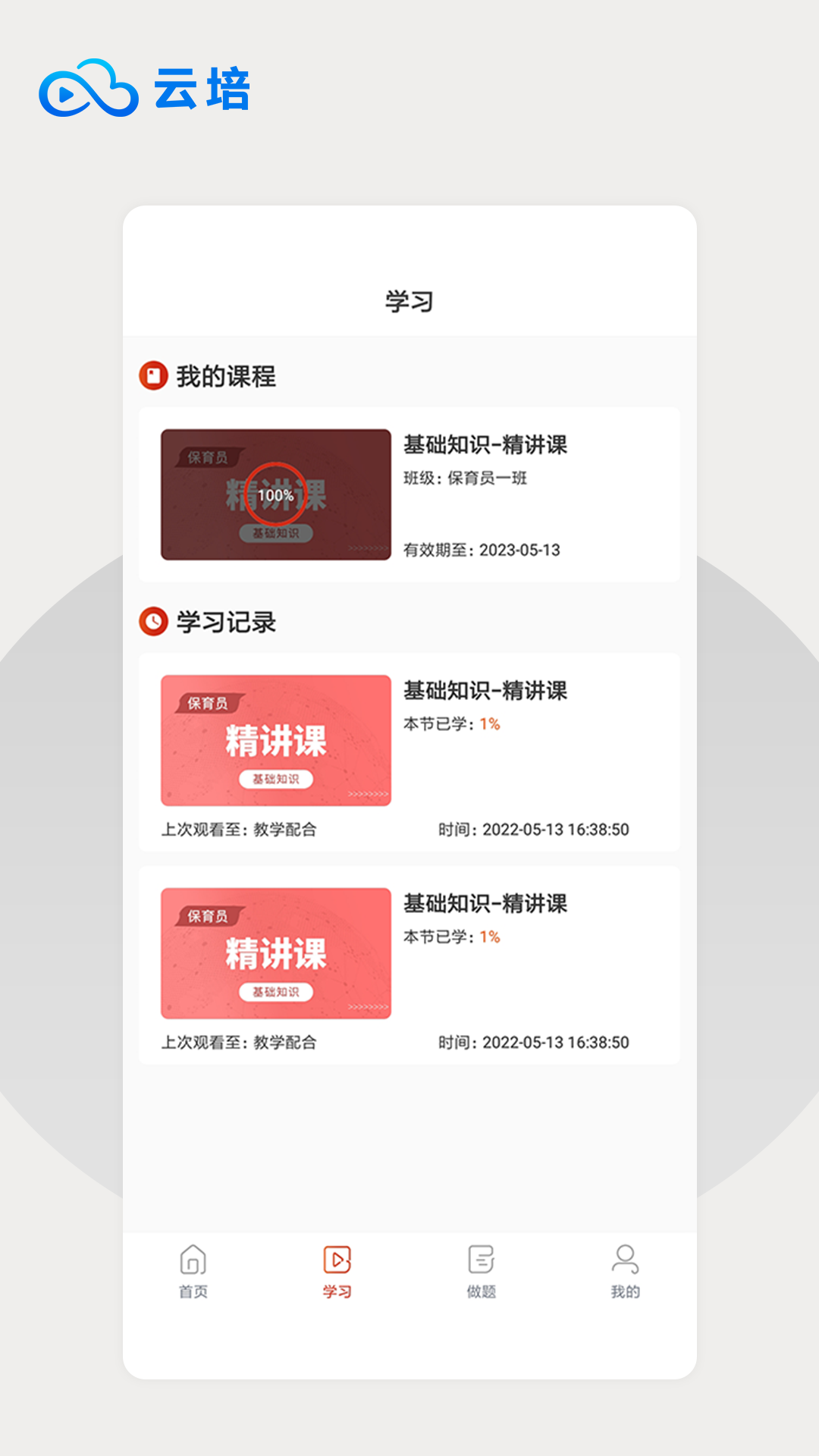Open the first 学习记录 record entry
Screen dimensions: 819x1456
[409, 751]
